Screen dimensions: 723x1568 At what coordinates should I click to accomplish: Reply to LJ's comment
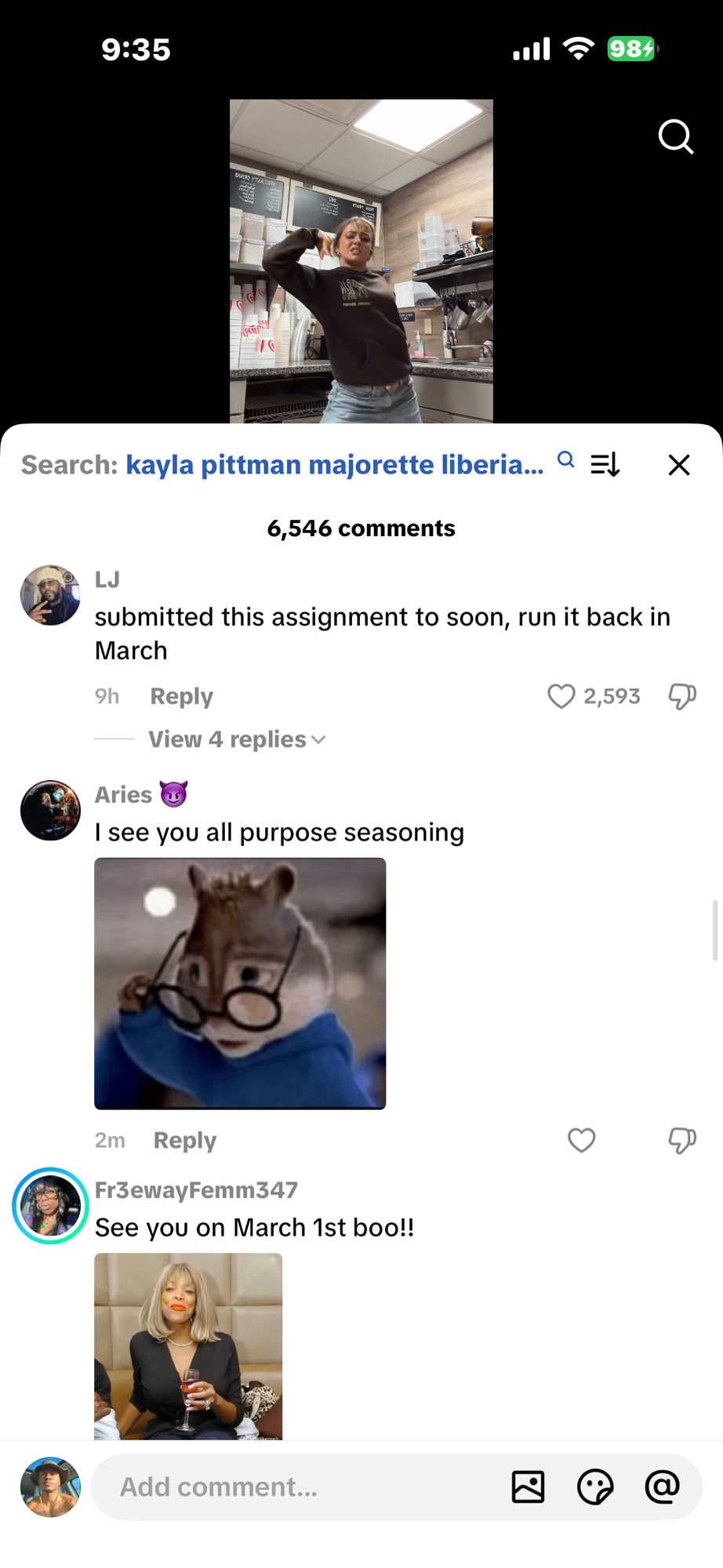[181, 696]
